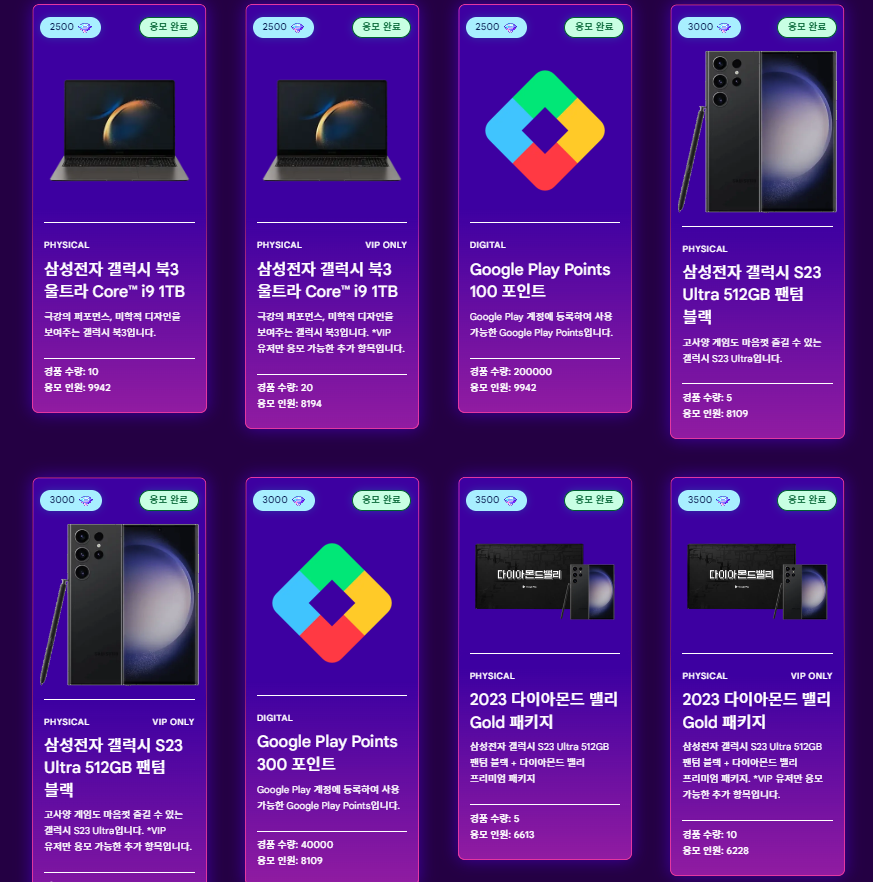View the VIP ONLY 갤럭시 S23 Ultra card
This screenshot has height=882, width=873.
pos(119,680)
